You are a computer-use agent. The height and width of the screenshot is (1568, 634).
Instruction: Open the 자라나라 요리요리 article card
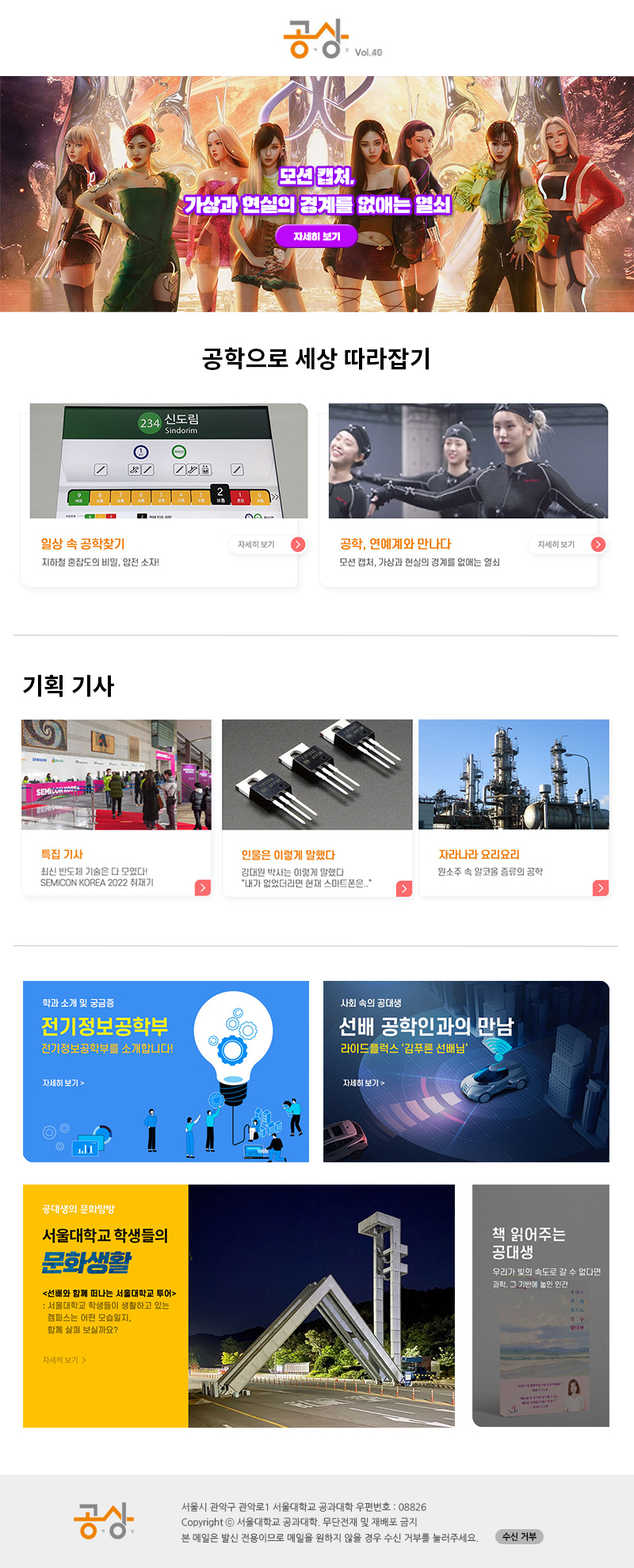click(514, 807)
